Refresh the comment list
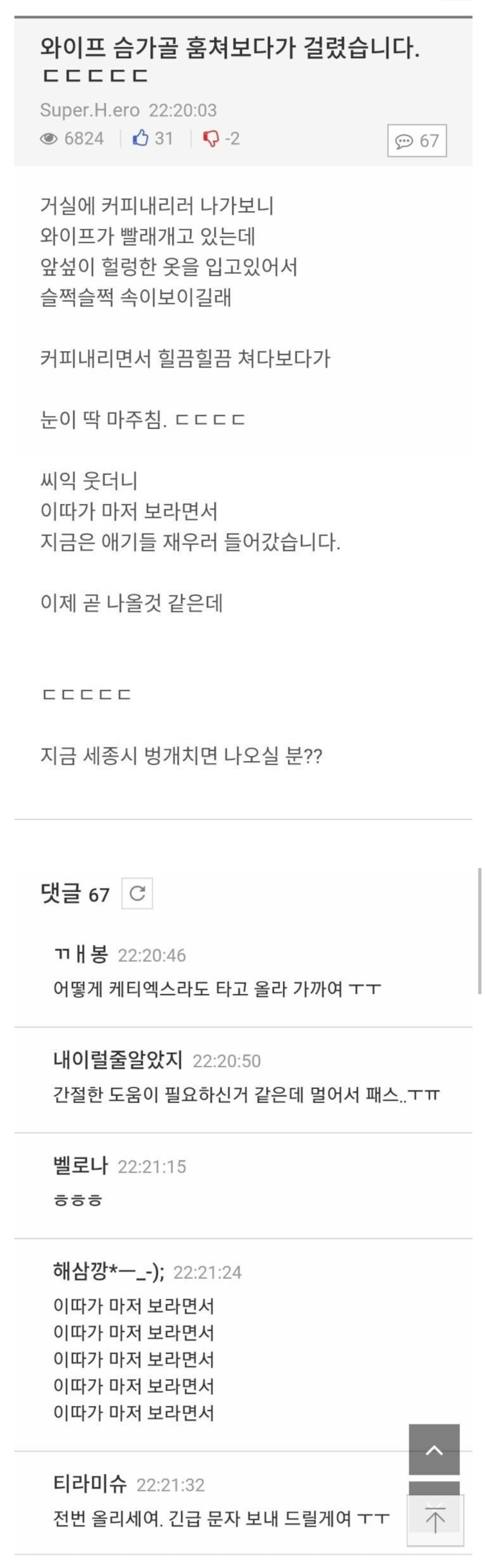The image size is (485, 1568). click(137, 894)
